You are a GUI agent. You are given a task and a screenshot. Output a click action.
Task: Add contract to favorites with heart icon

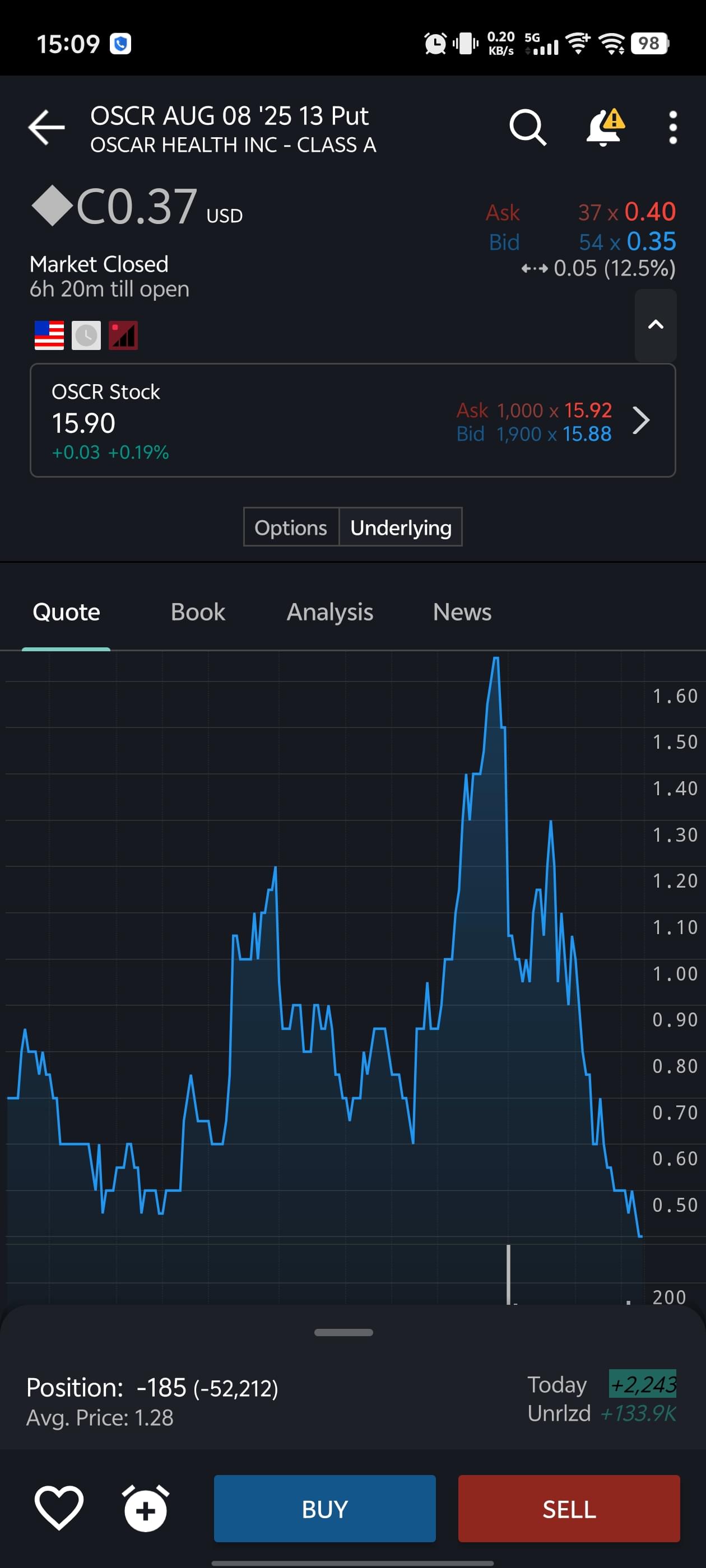(59, 1508)
